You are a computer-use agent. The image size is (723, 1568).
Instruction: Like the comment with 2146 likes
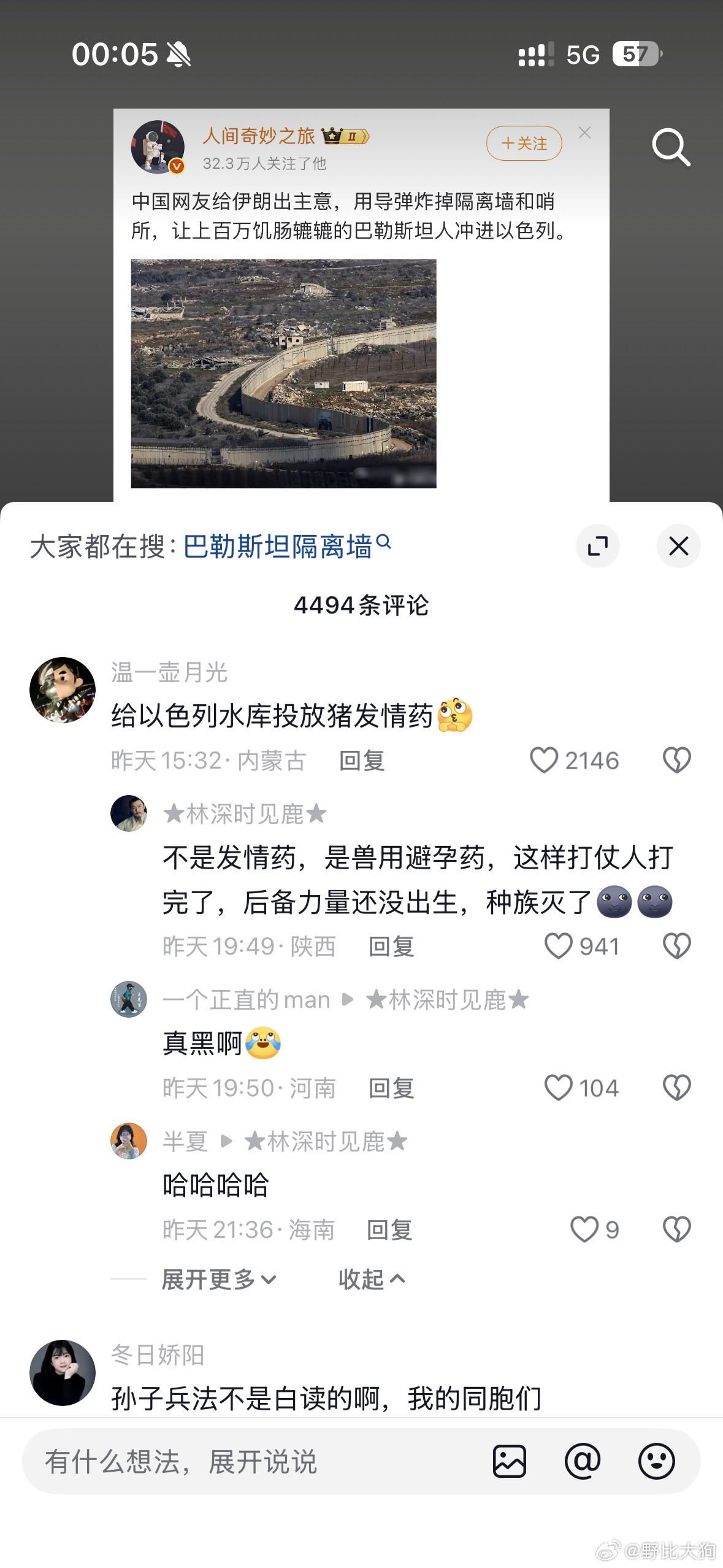click(545, 759)
